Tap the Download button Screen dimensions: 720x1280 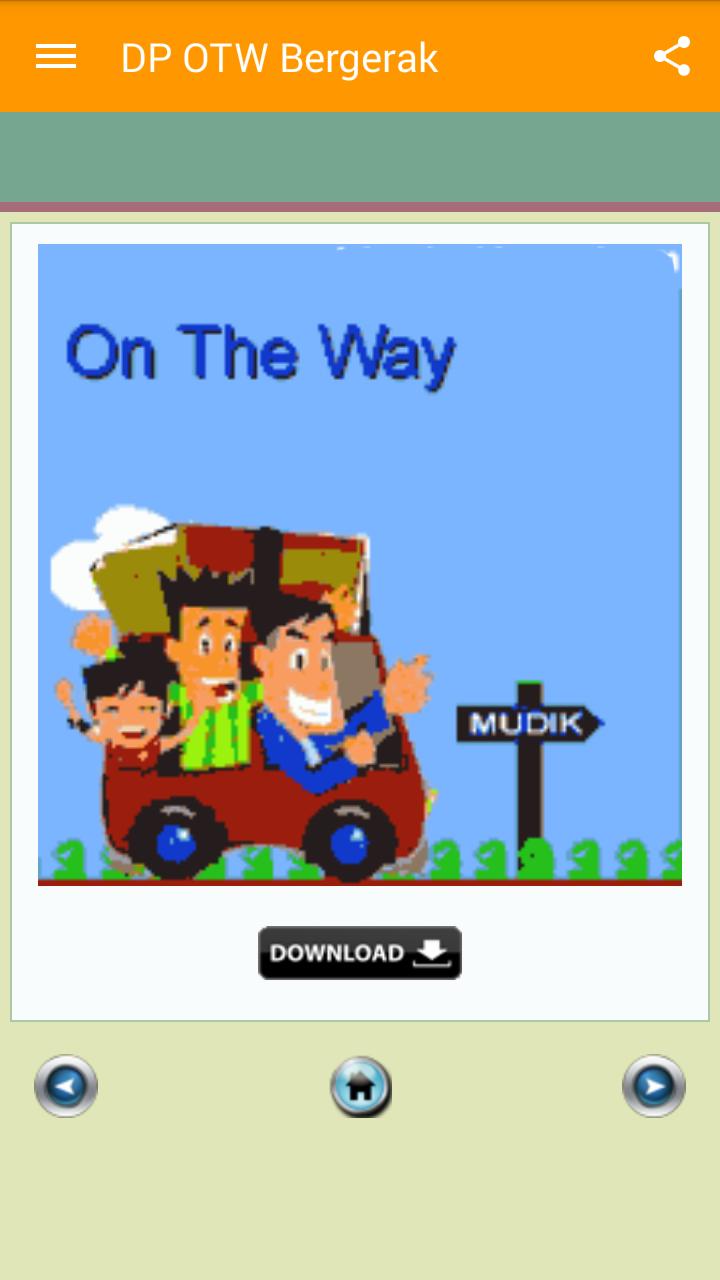click(360, 953)
